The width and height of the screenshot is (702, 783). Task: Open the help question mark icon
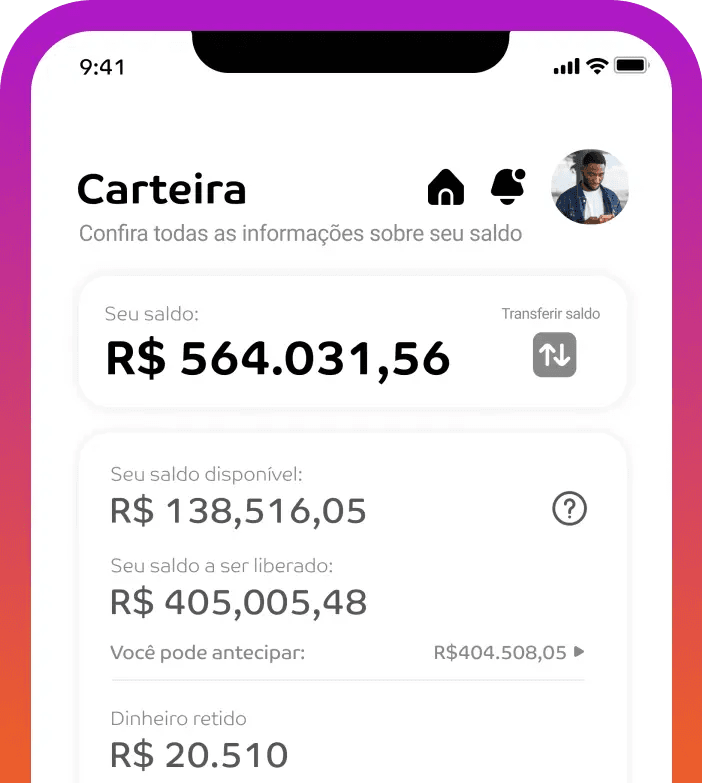569,509
